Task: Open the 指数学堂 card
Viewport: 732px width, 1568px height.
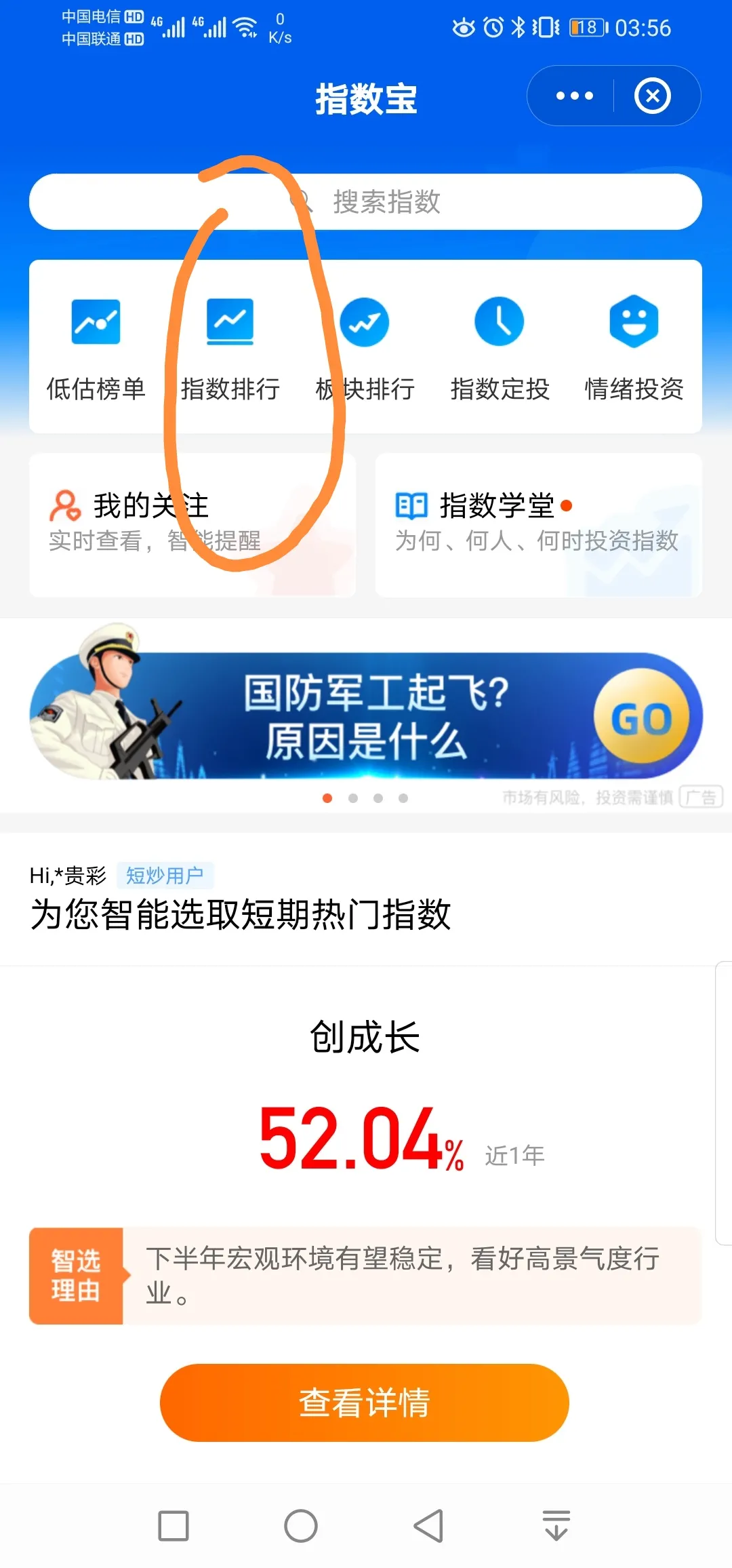Action: [x=539, y=525]
